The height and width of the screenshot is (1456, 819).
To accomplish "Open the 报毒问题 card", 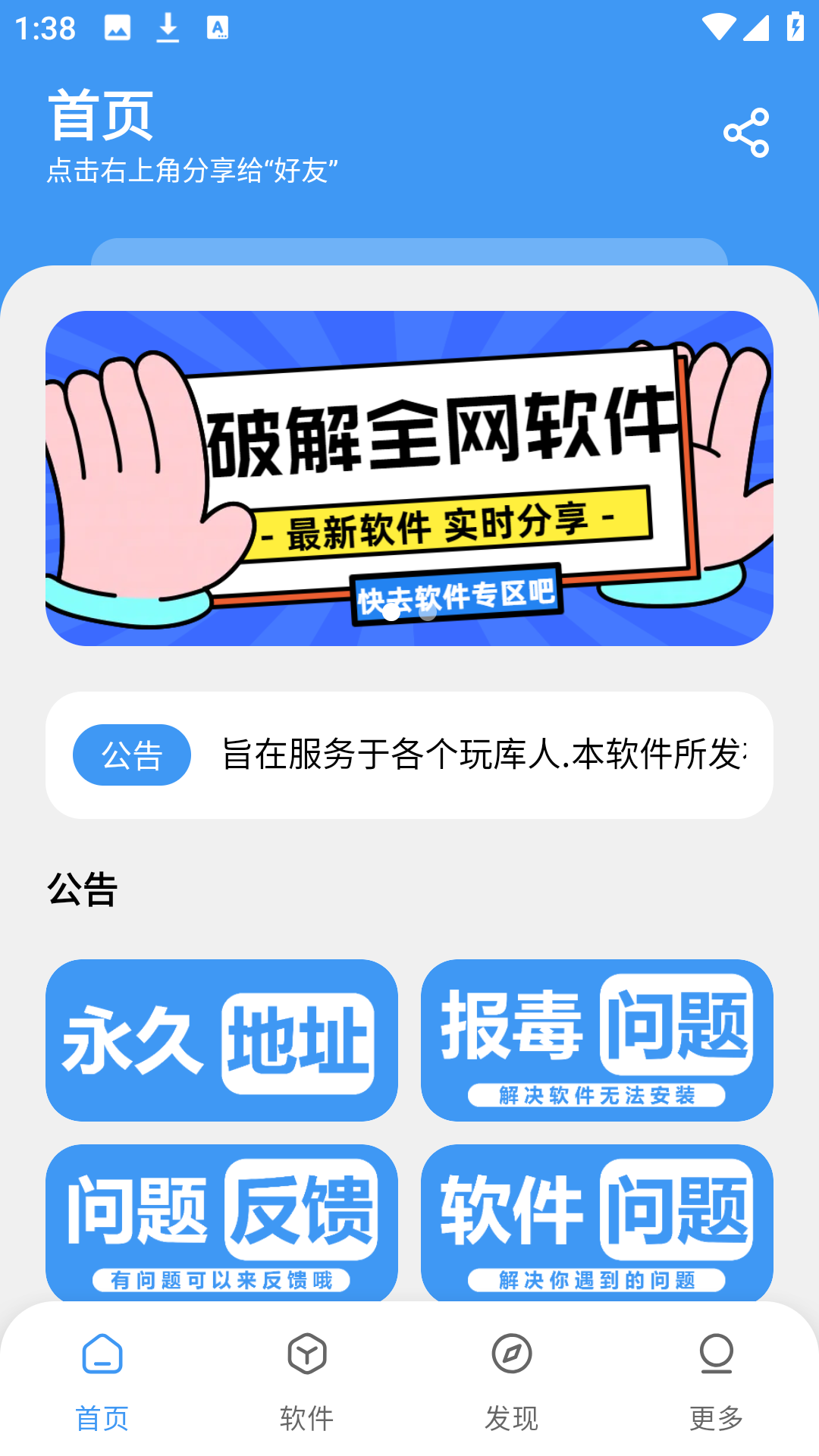I will [597, 1040].
